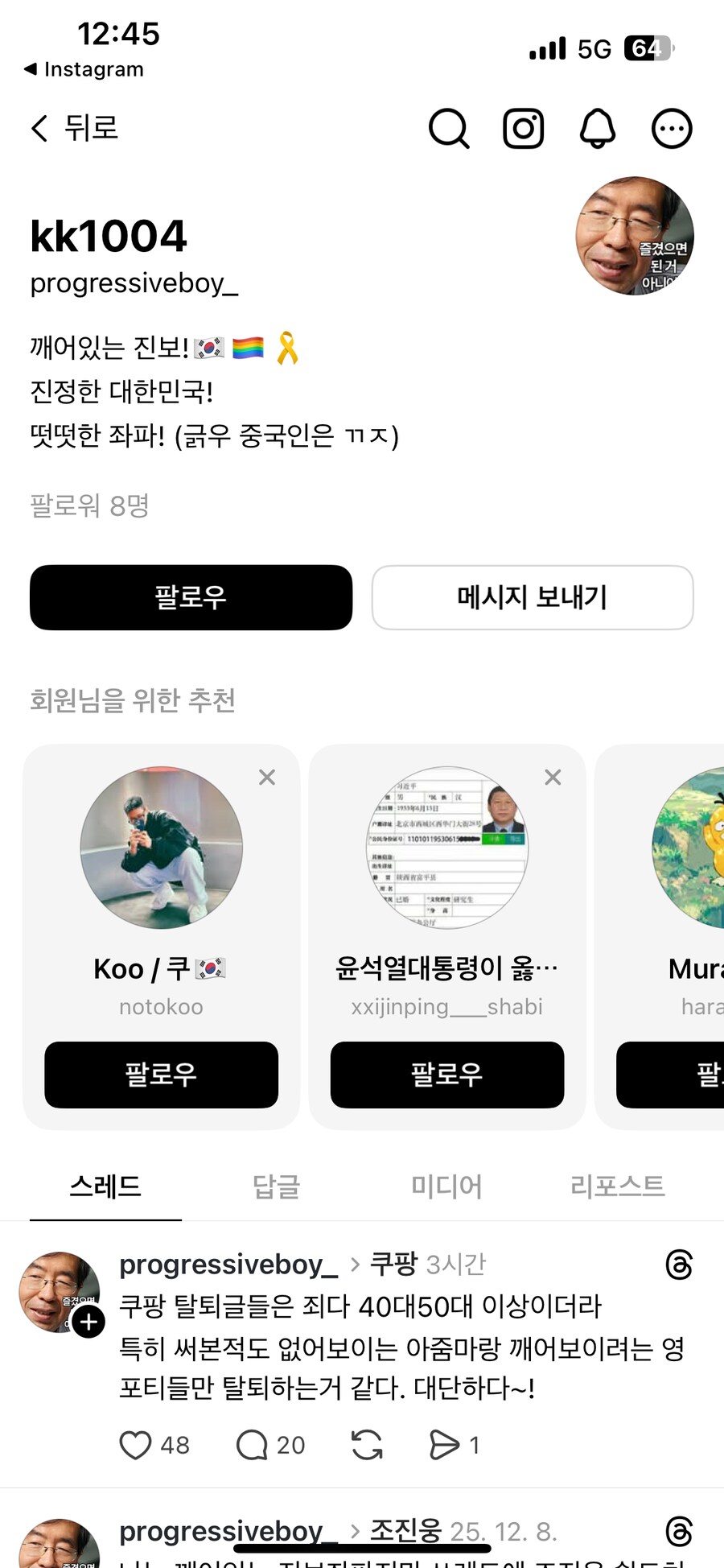724x1568 pixels.
Task: Open the 20 replies on 쿠팡 post
Action: click(x=252, y=1445)
